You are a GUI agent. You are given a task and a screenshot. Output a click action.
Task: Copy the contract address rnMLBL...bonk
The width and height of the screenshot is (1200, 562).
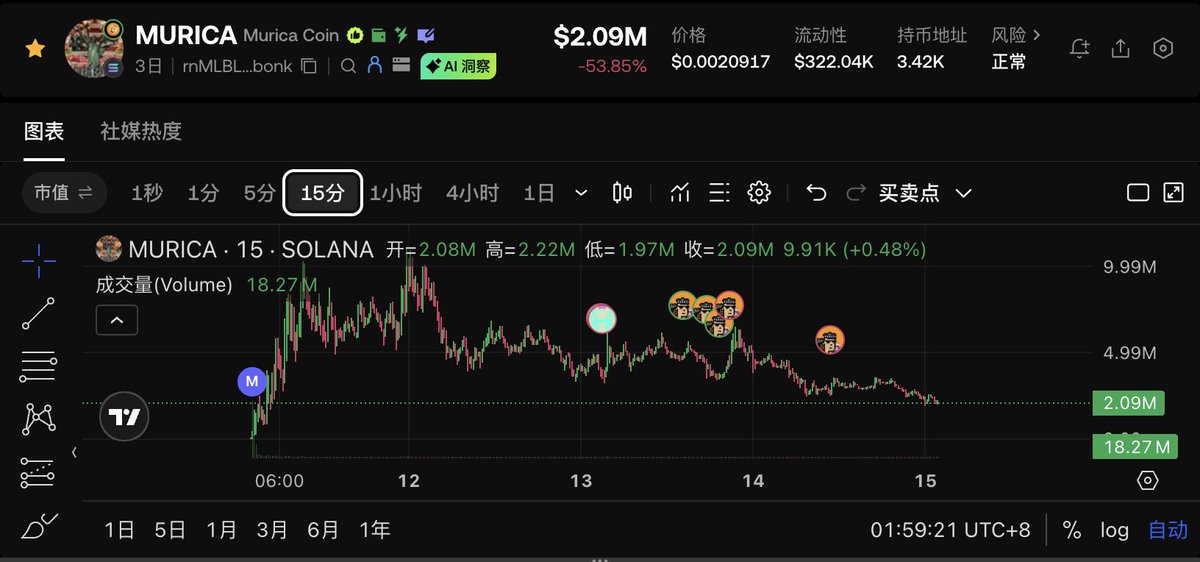tap(309, 66)
